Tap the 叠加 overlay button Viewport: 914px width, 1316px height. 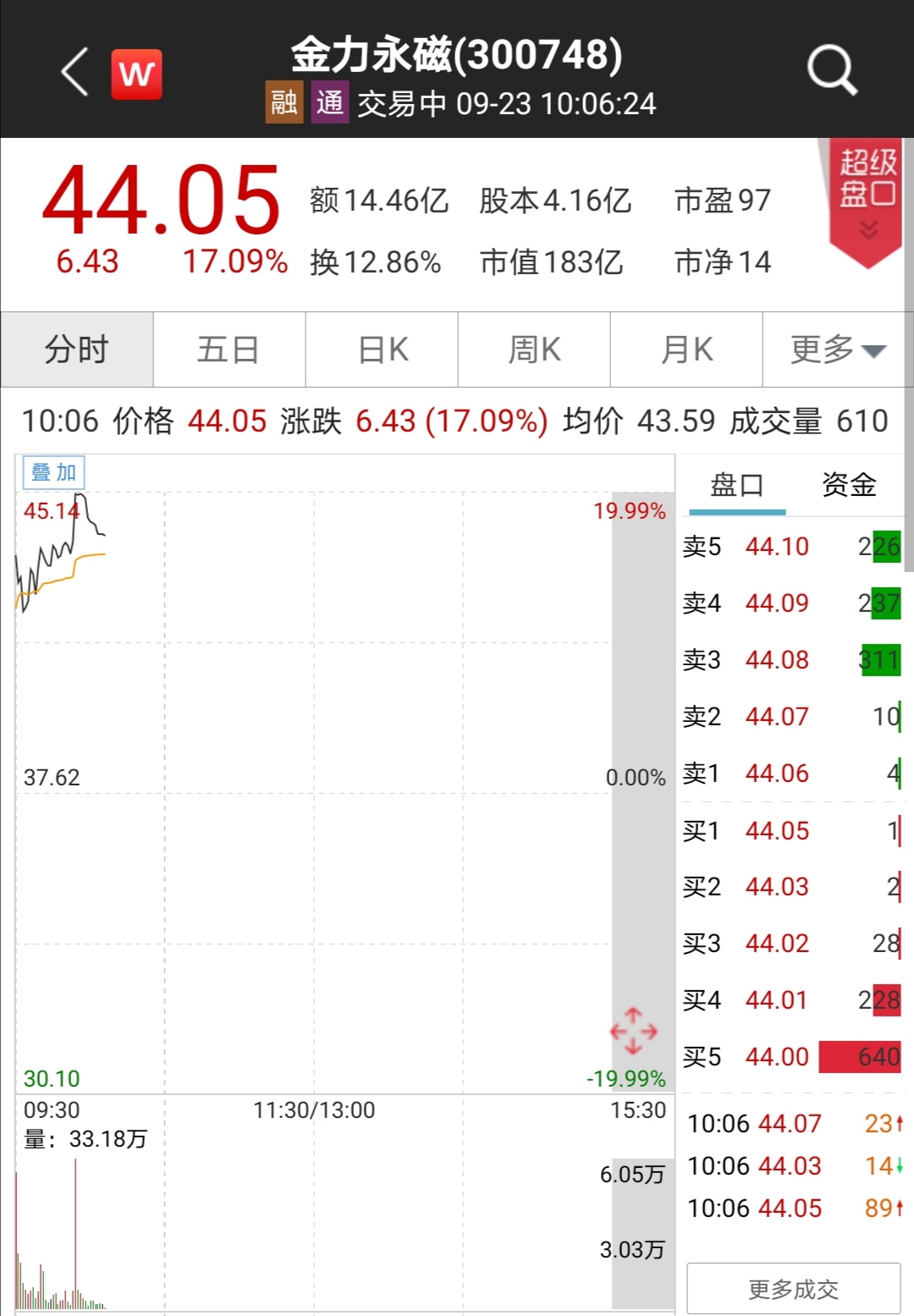pyautogui.click(x=54, y=472)
